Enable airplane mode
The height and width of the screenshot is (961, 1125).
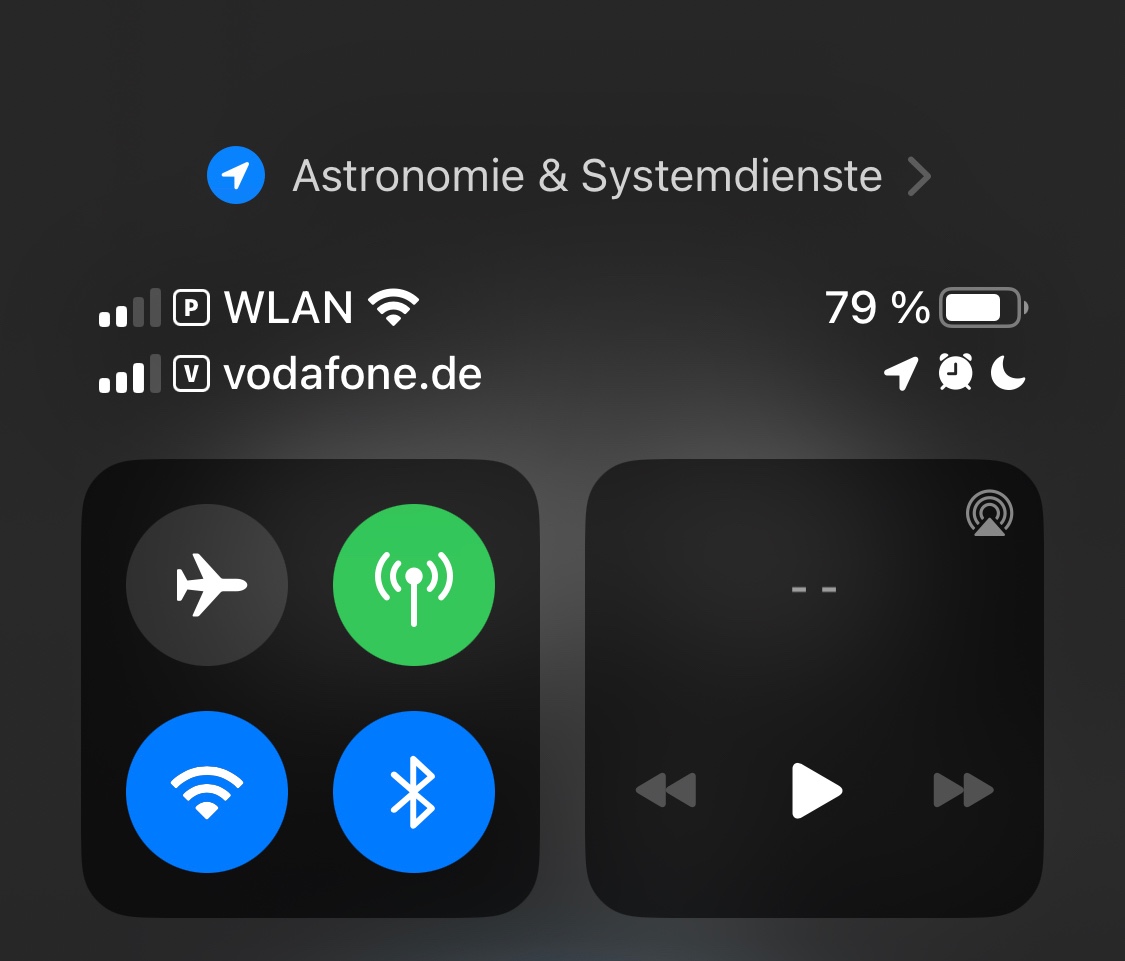(207, 585)
